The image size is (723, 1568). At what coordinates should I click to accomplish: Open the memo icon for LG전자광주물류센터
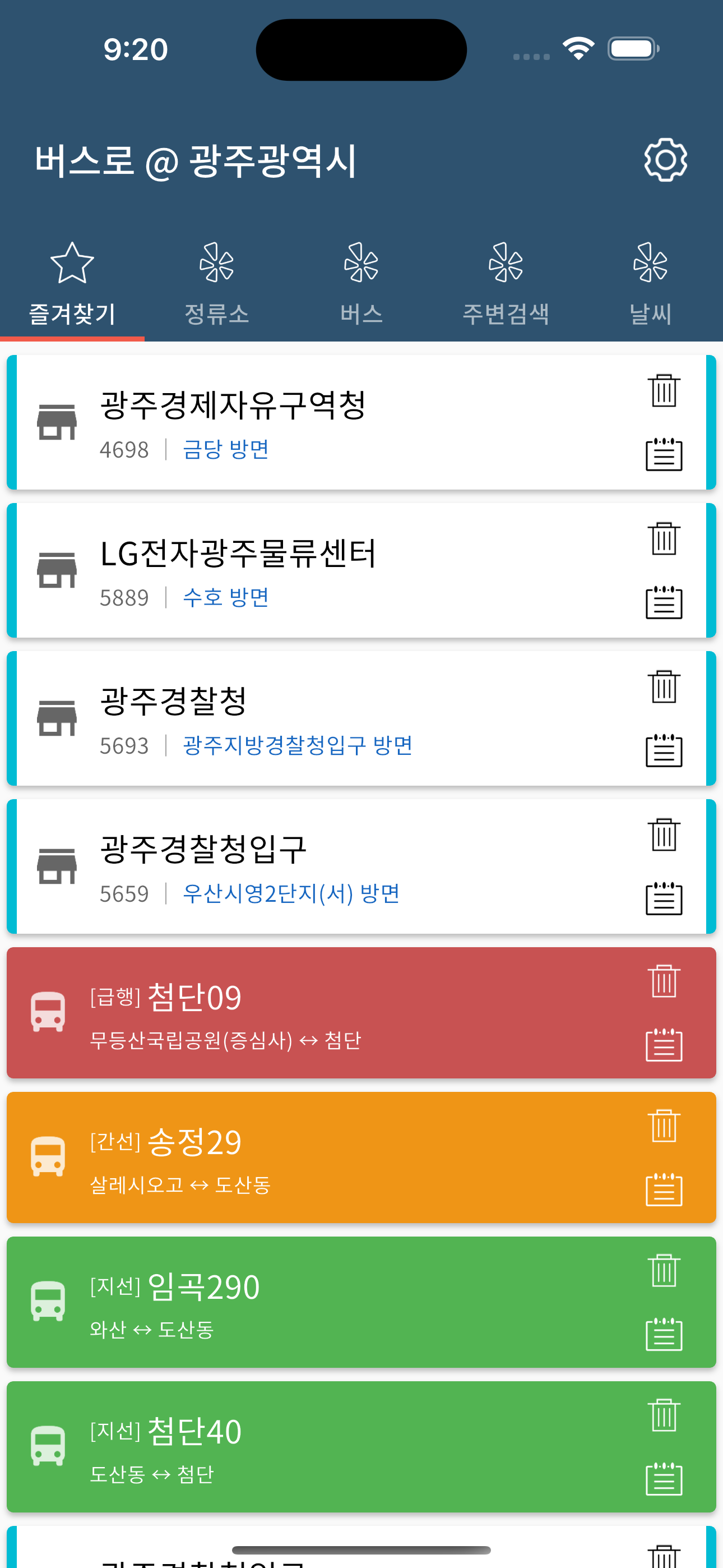(664, 602)
